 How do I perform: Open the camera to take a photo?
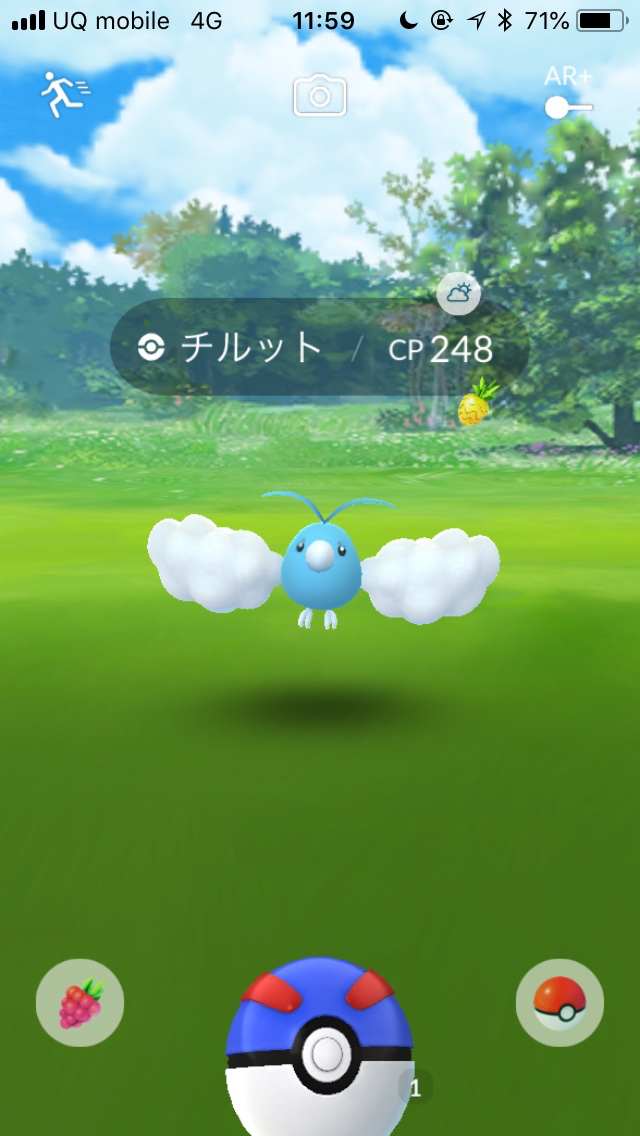[319, 96]
